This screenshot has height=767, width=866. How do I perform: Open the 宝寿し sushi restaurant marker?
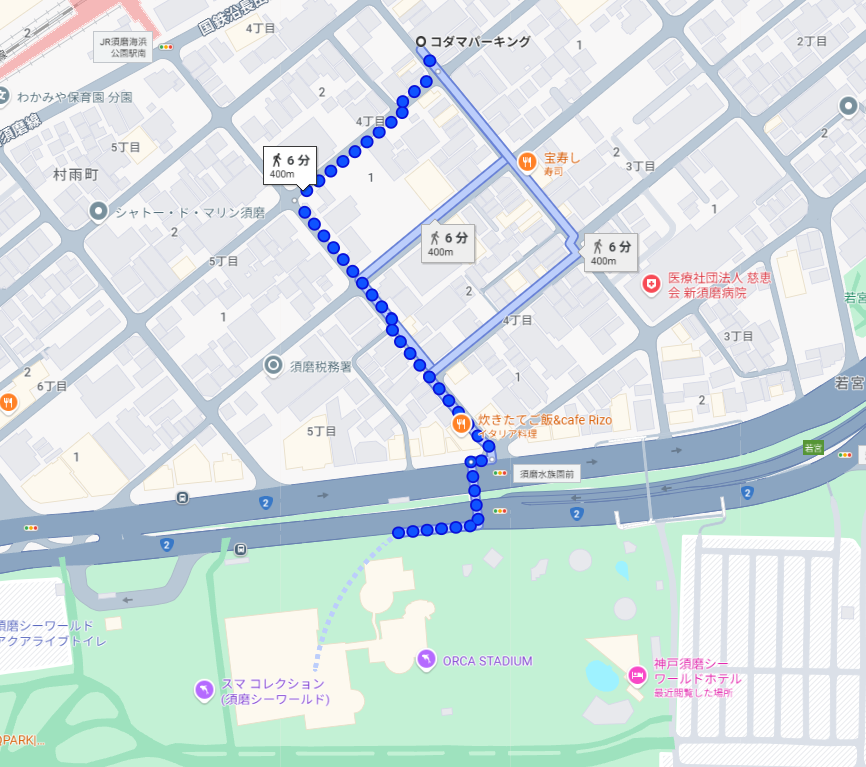(x=526, y=161)
